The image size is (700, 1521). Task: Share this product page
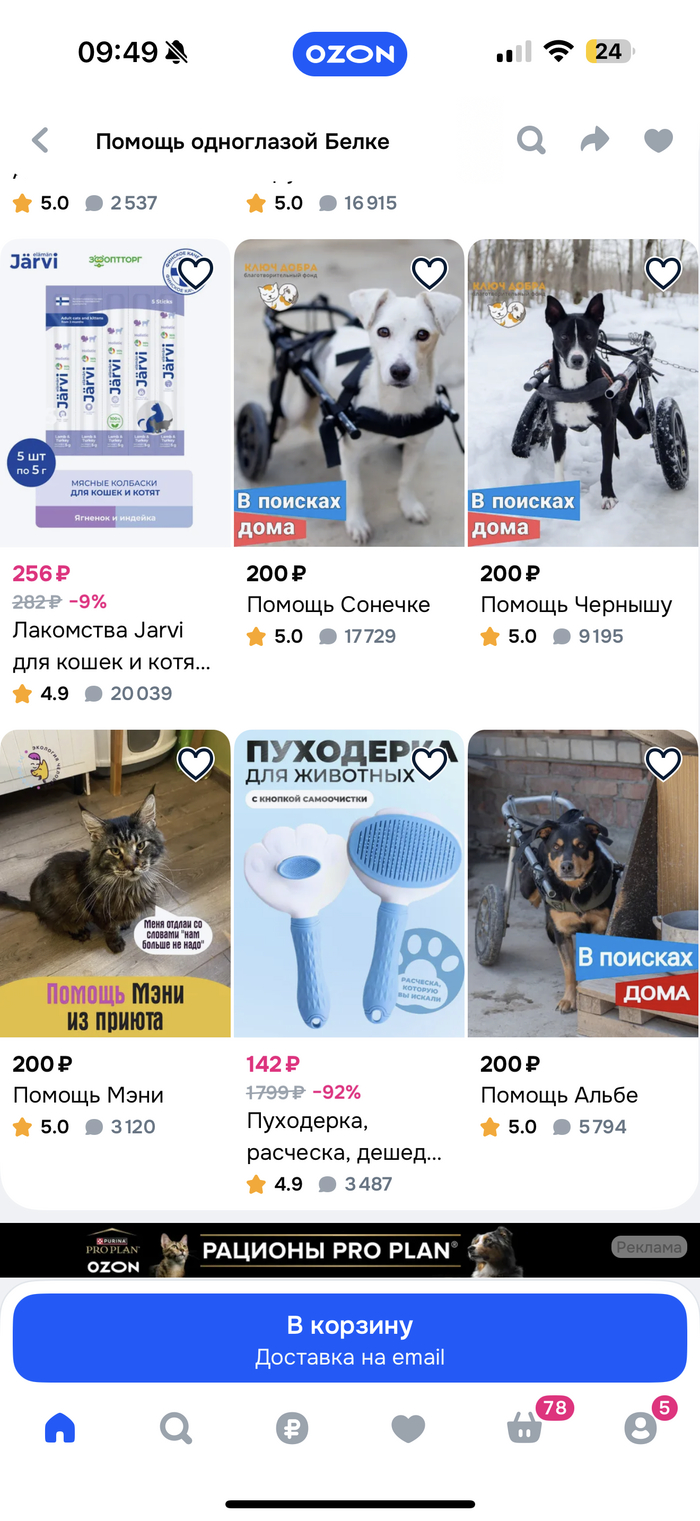595,141
